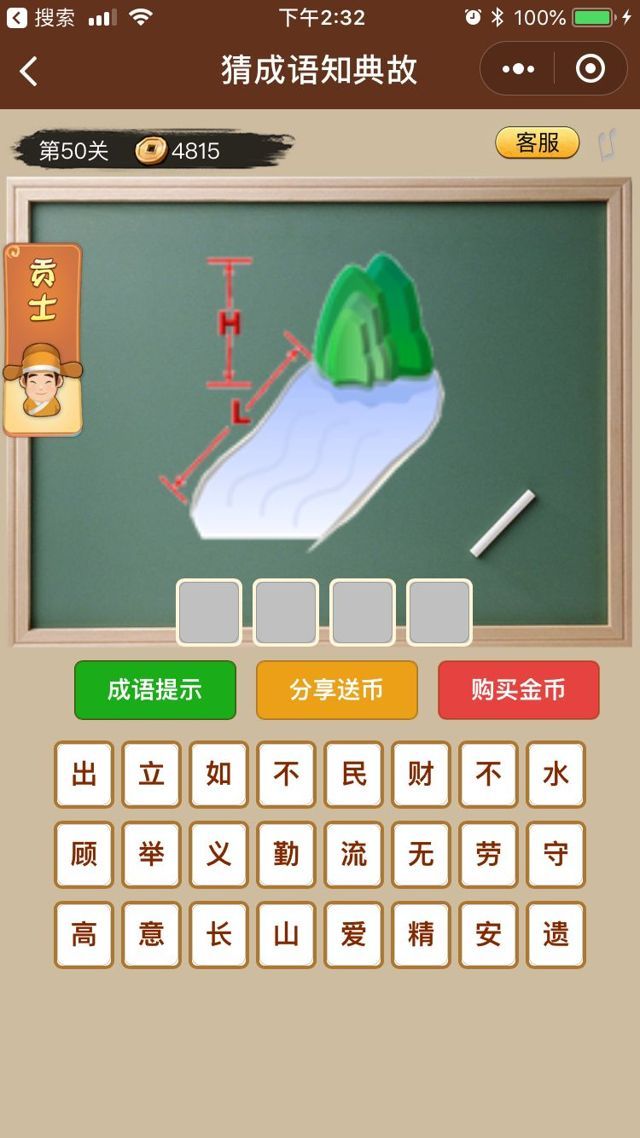Close the mini program via the circle icon

coord(591,69)
